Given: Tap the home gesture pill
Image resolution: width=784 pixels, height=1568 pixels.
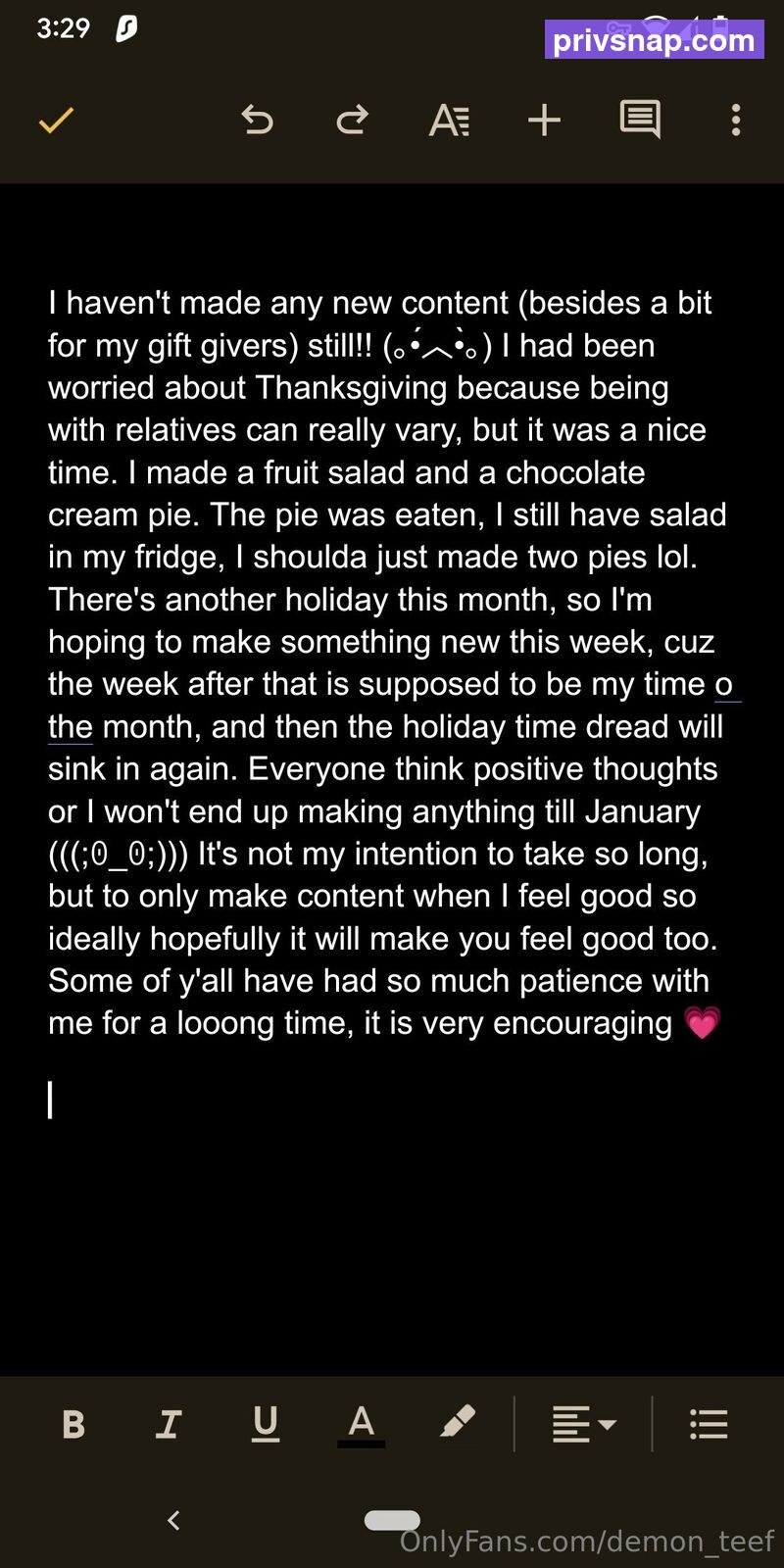Looking at the screenshot, I should 392,1520.
